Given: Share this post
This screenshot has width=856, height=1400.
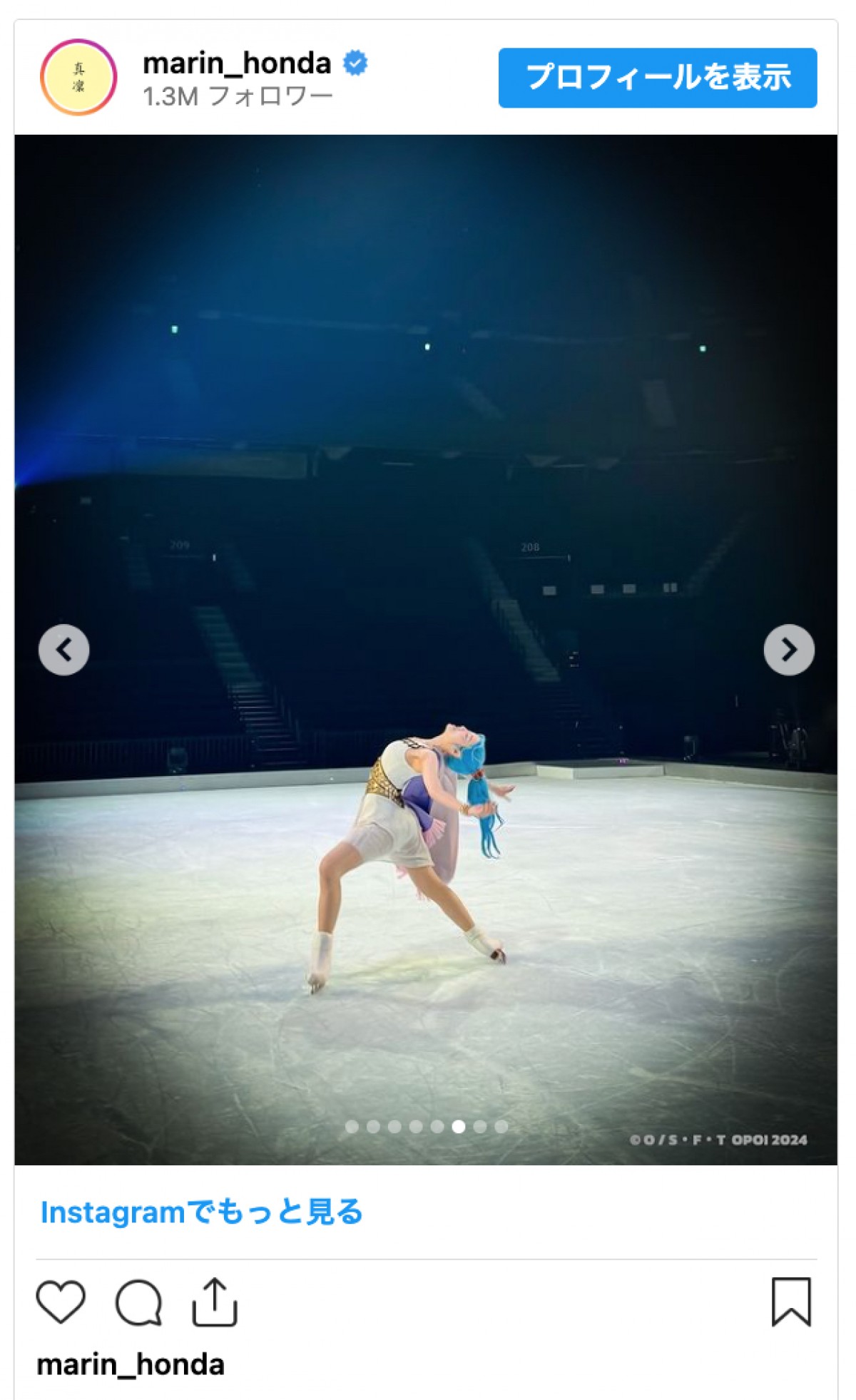Looking at the screenshot, I should click(215, 1302).
